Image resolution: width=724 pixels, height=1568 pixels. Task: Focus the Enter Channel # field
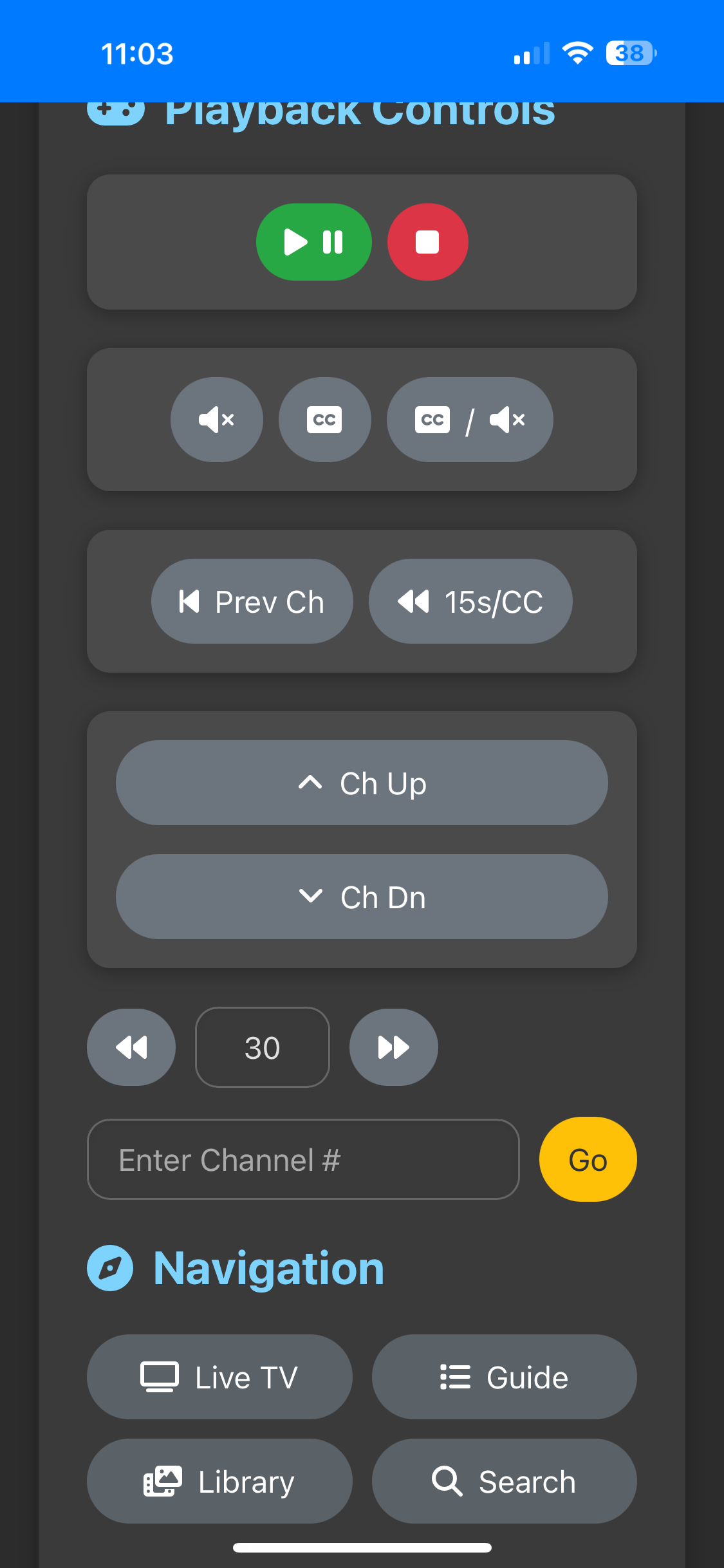303,1159
